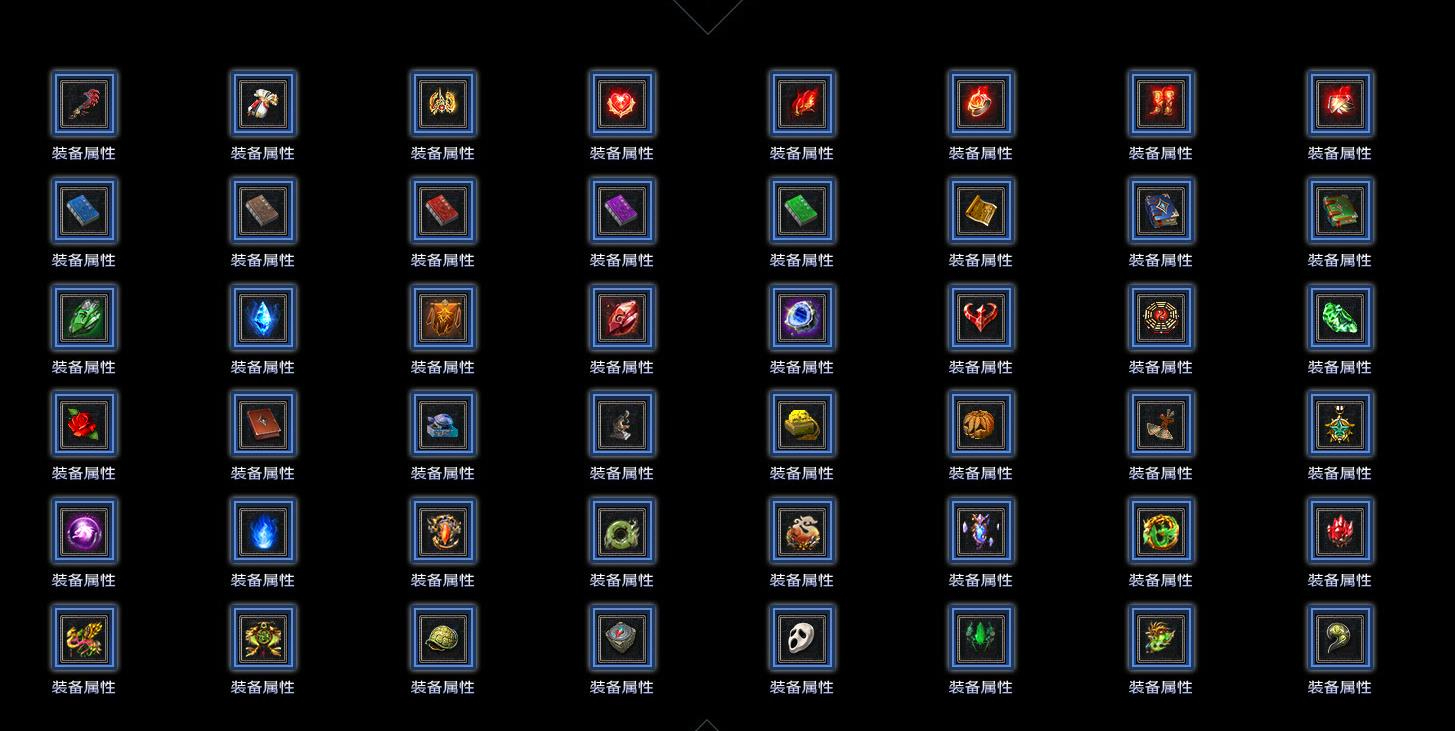Screen dimensions: 1455x731
Task: Select the star medal equipment item
Action: (1340, 424)
